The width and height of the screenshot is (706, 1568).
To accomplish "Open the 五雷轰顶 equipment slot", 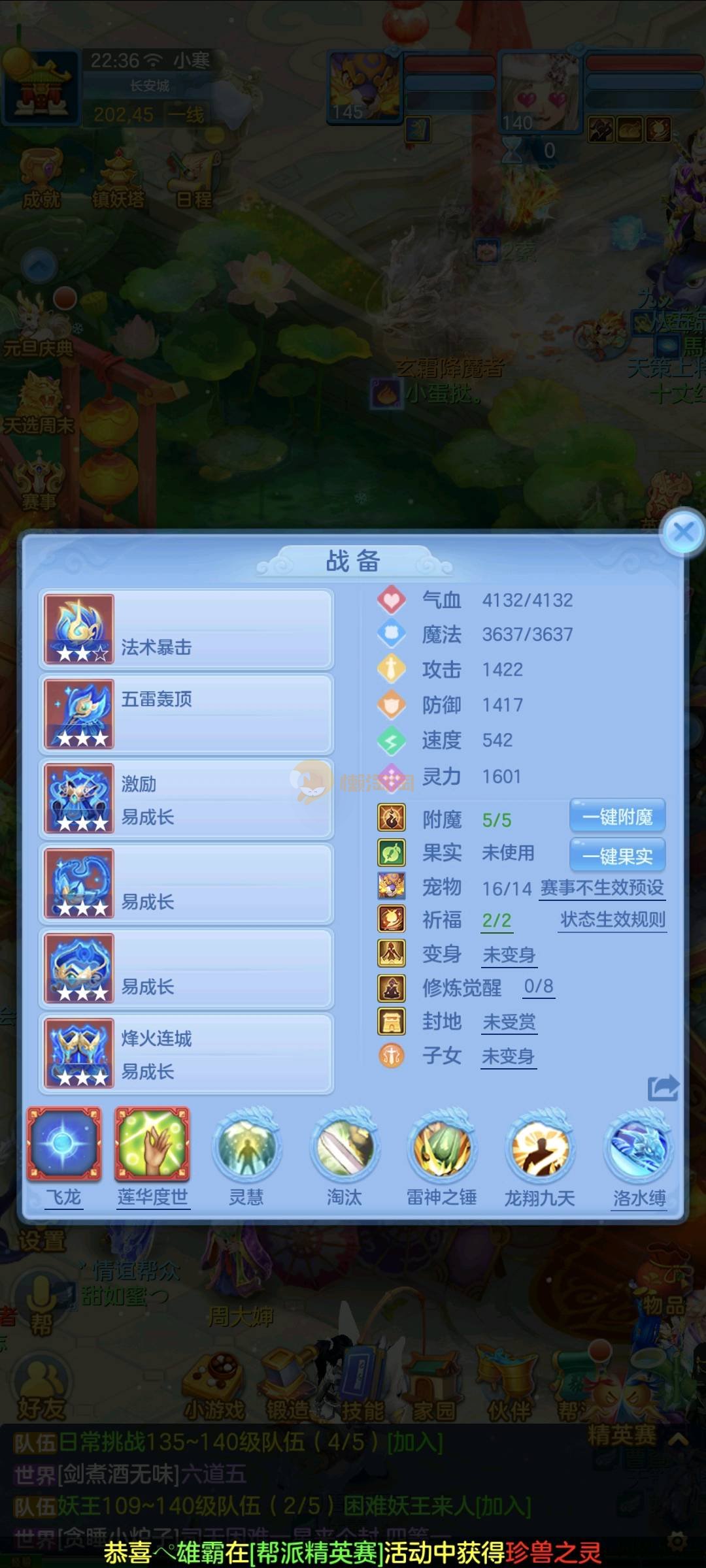I will tap(186, 713).
